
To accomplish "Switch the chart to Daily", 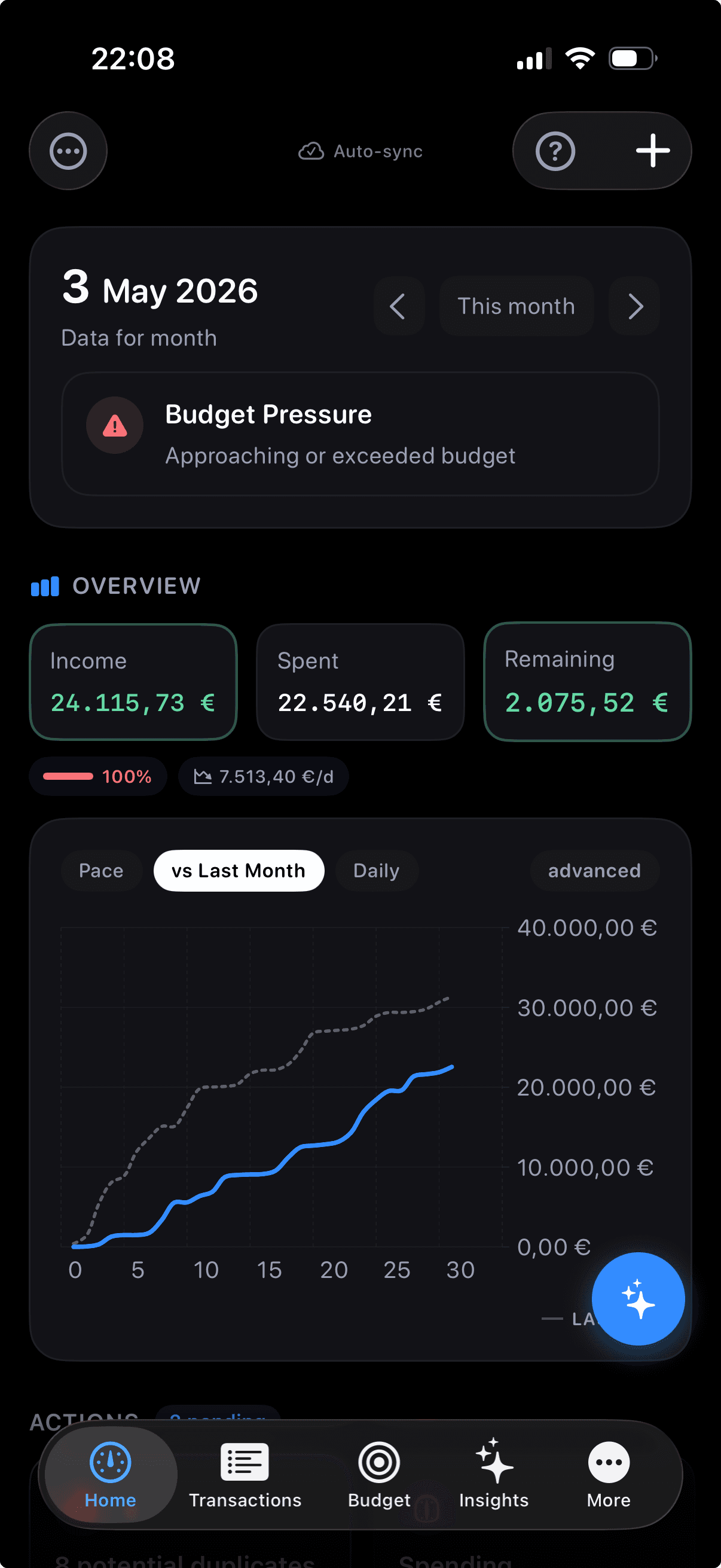I will (377, 871).
